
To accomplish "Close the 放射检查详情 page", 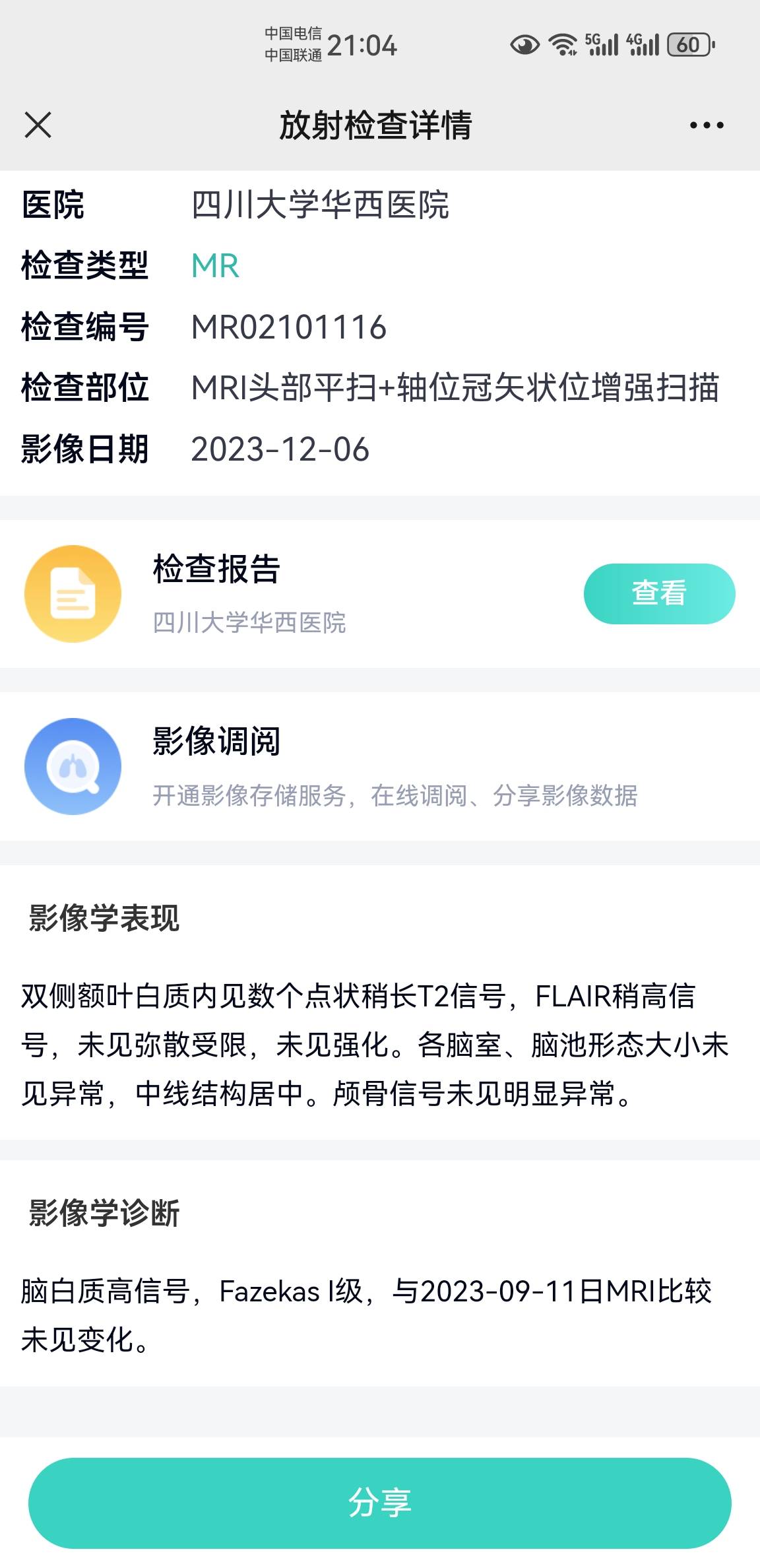I will click(x=38, y=125).
